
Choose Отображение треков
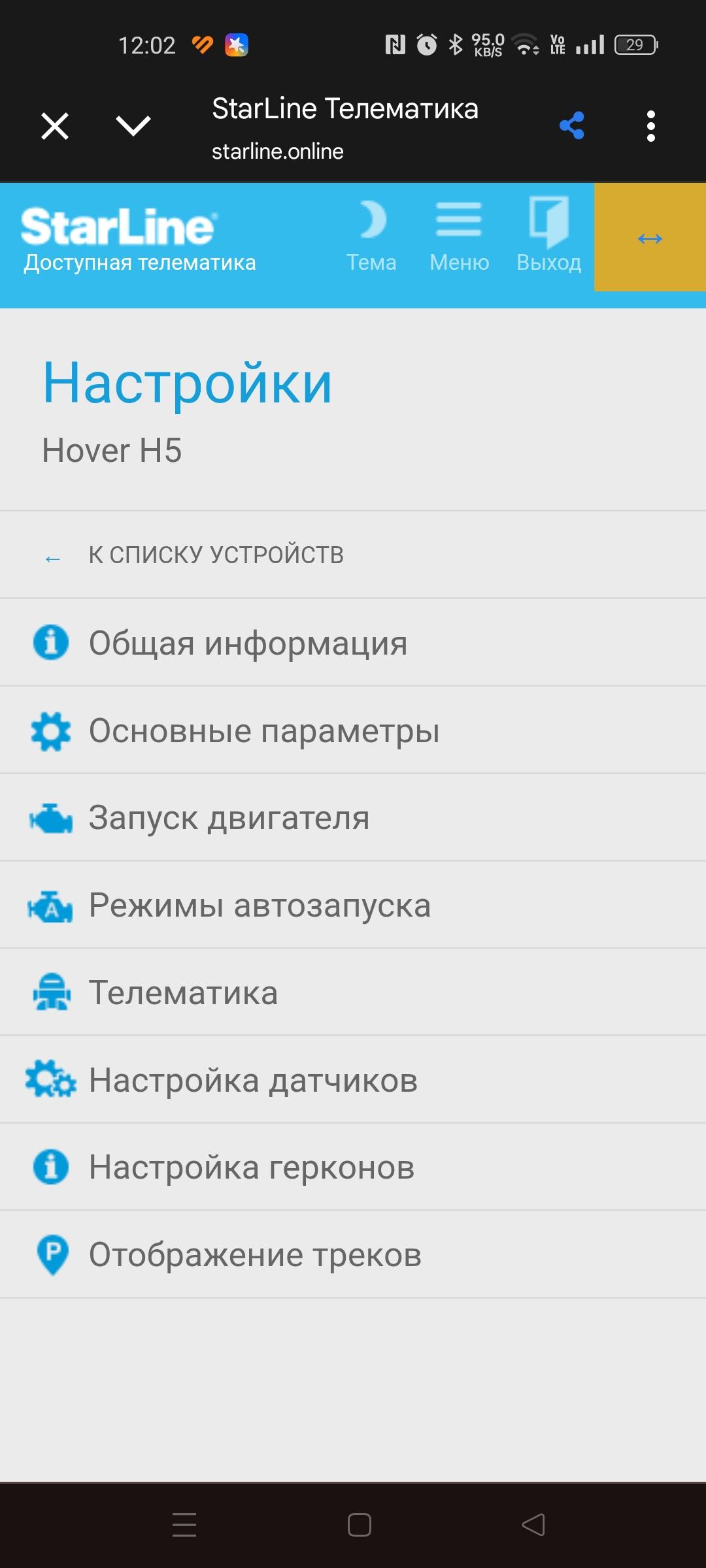(255, 1255)
